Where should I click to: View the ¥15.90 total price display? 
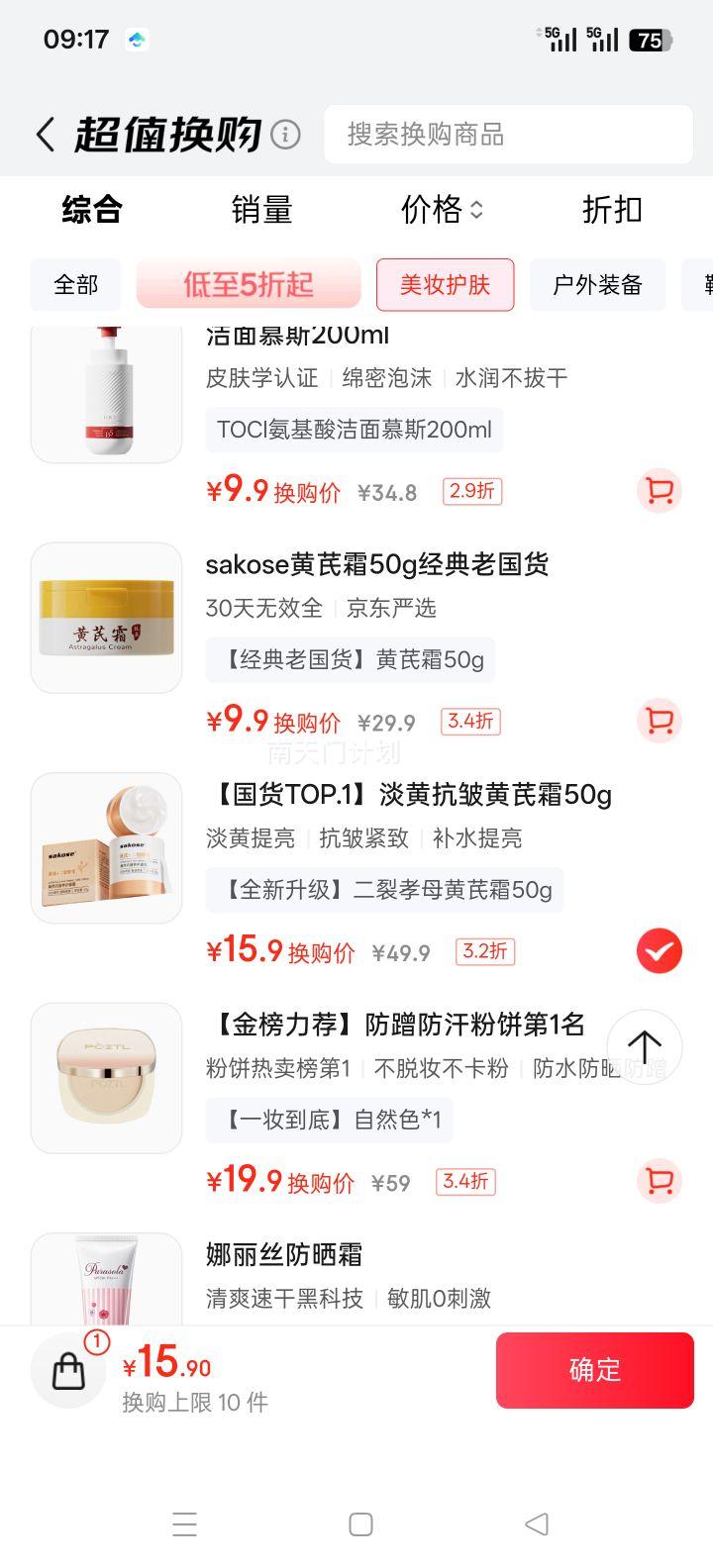pos(168,1365)
